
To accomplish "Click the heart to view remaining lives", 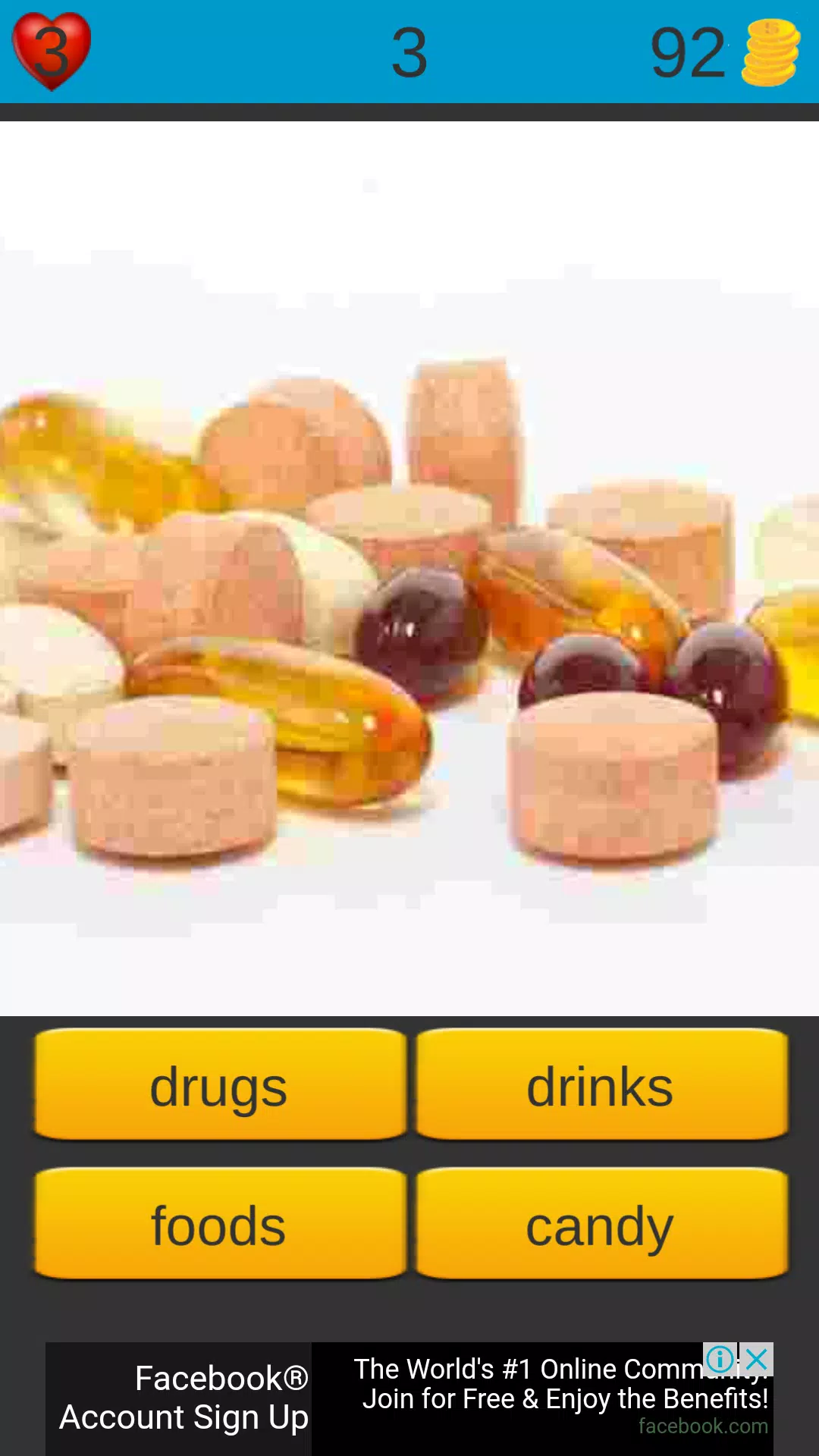I will point(52,49).
